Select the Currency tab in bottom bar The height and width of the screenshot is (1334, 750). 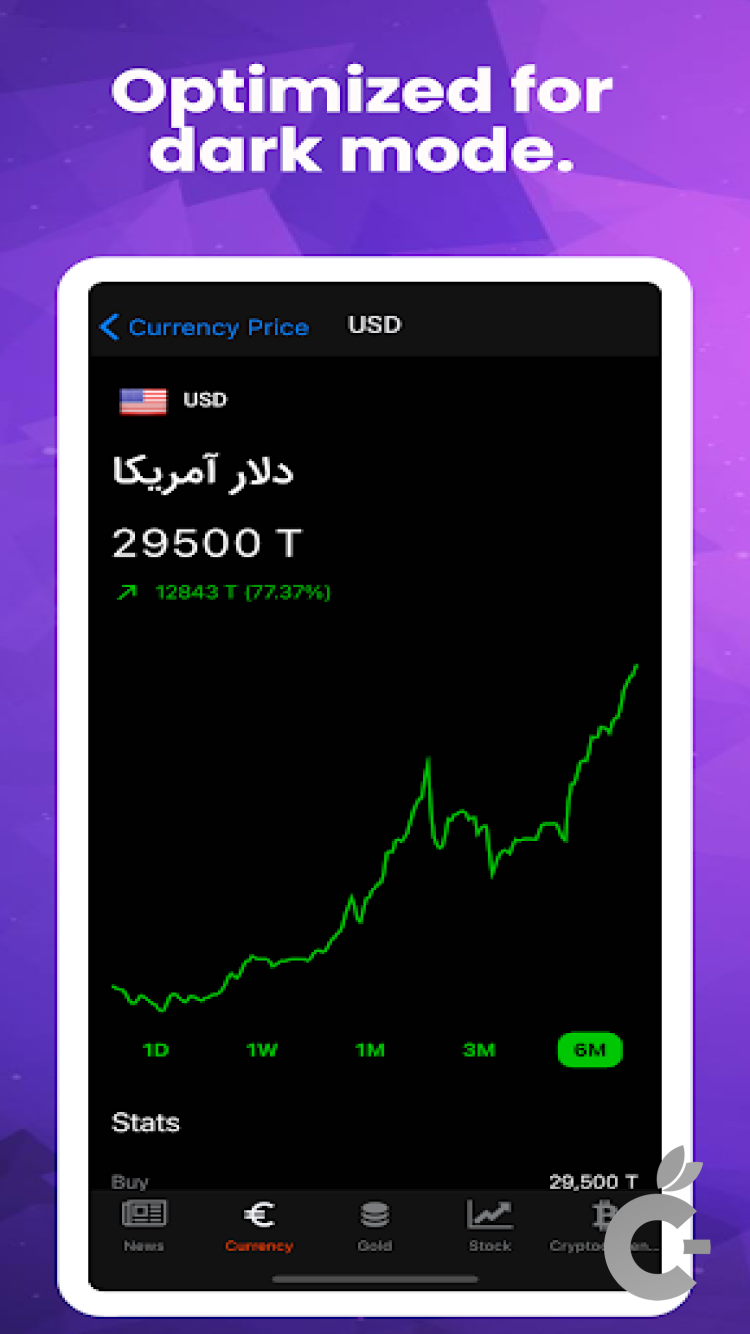point(259,1228)
